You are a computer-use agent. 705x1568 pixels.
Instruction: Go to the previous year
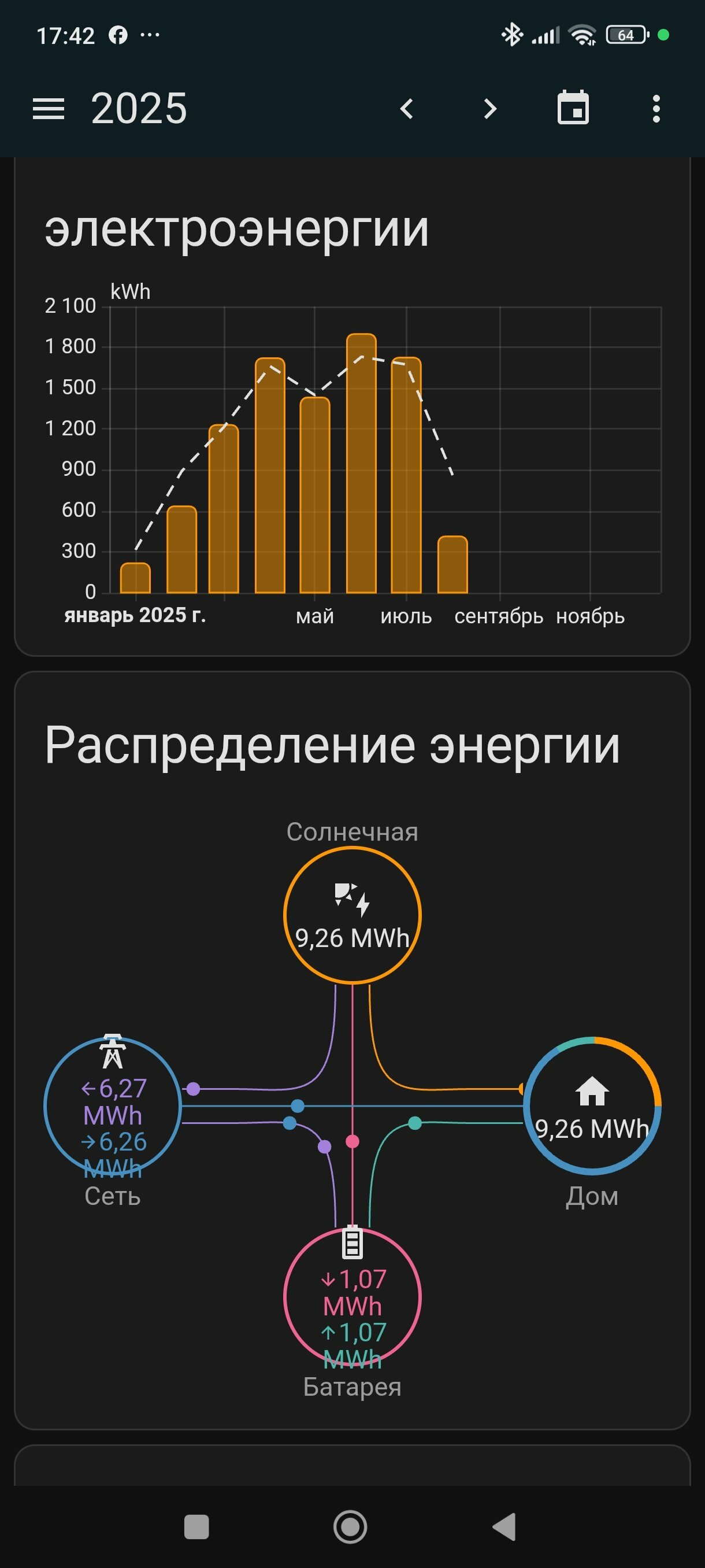407,109
